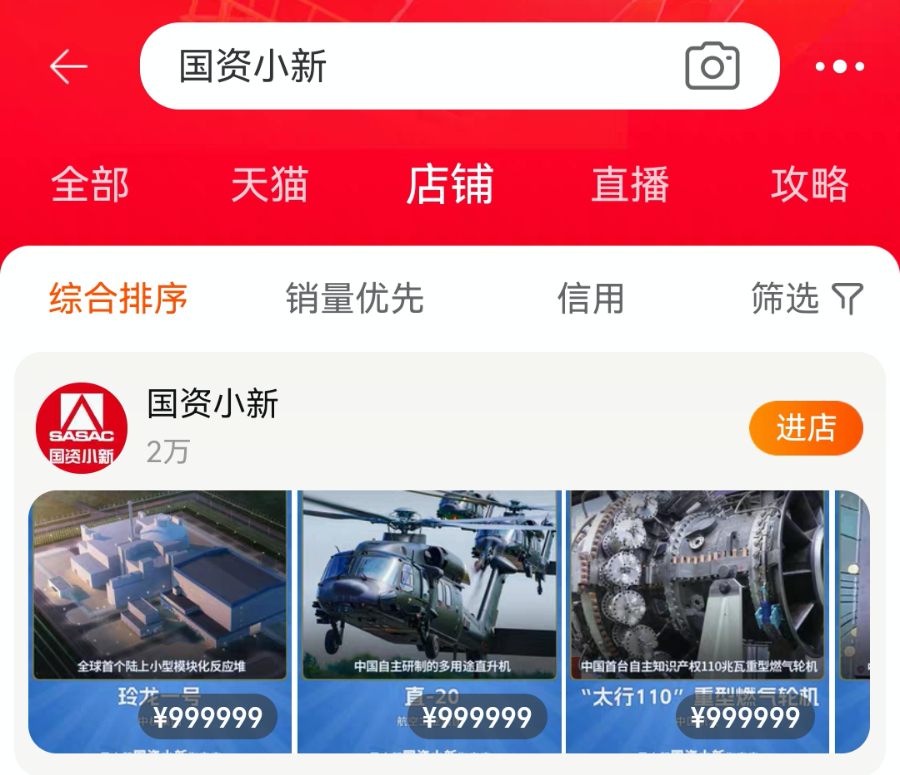Open the three-dot overflow menu
Image resolution: width=900 pixels, height=775 pixels.
point(839,67)
